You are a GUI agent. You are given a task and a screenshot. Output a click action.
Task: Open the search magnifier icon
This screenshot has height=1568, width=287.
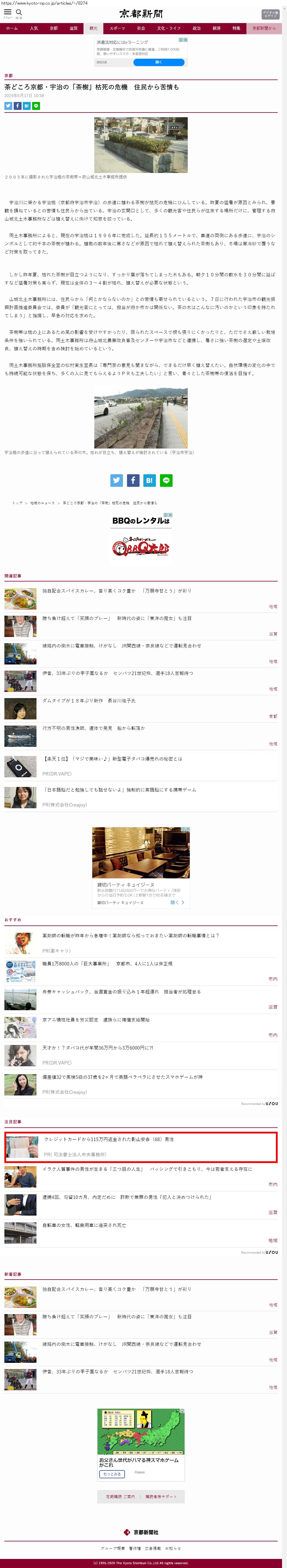[x=19, y=12]
